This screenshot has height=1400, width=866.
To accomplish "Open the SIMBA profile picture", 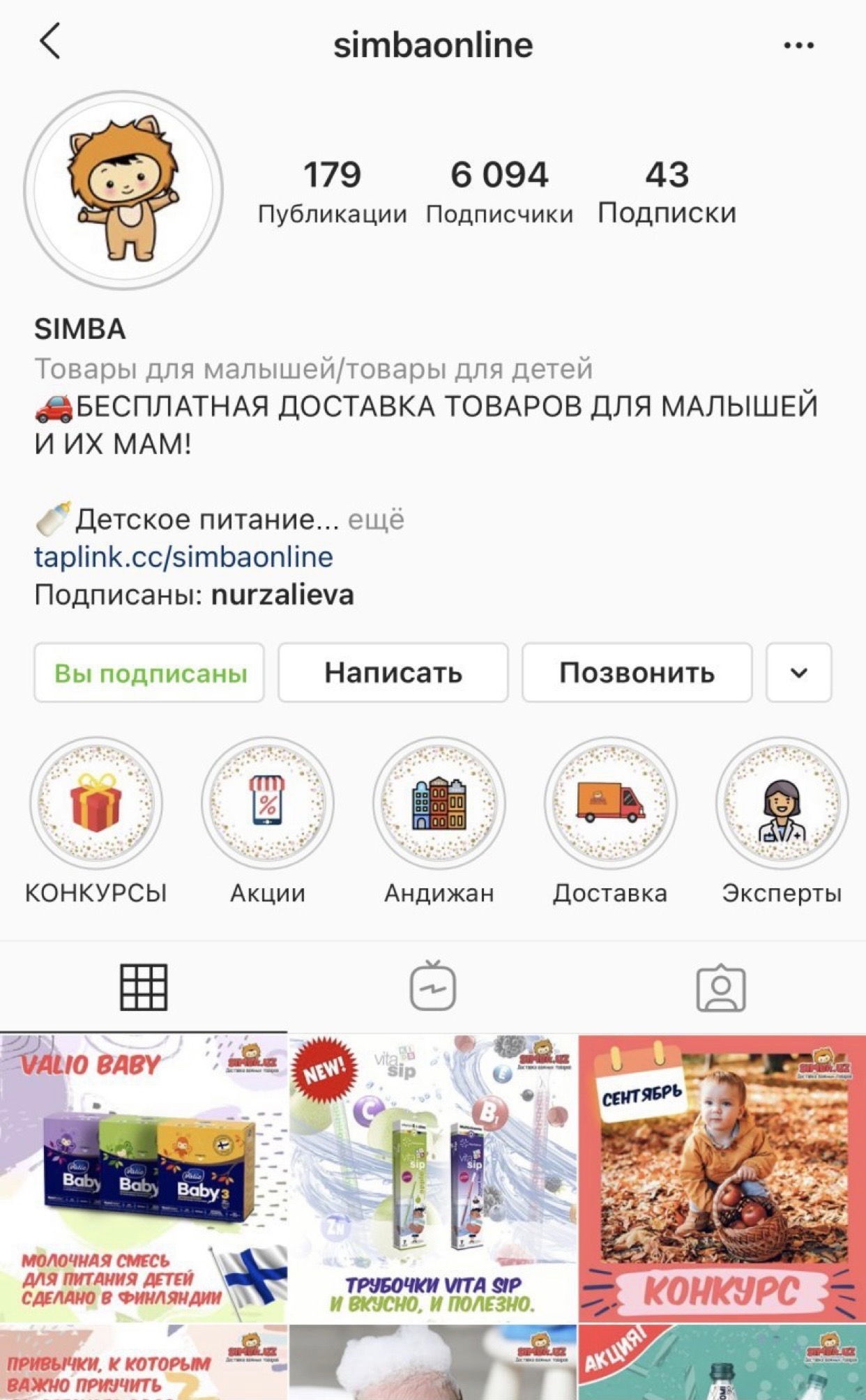I will tap(123, 190).
